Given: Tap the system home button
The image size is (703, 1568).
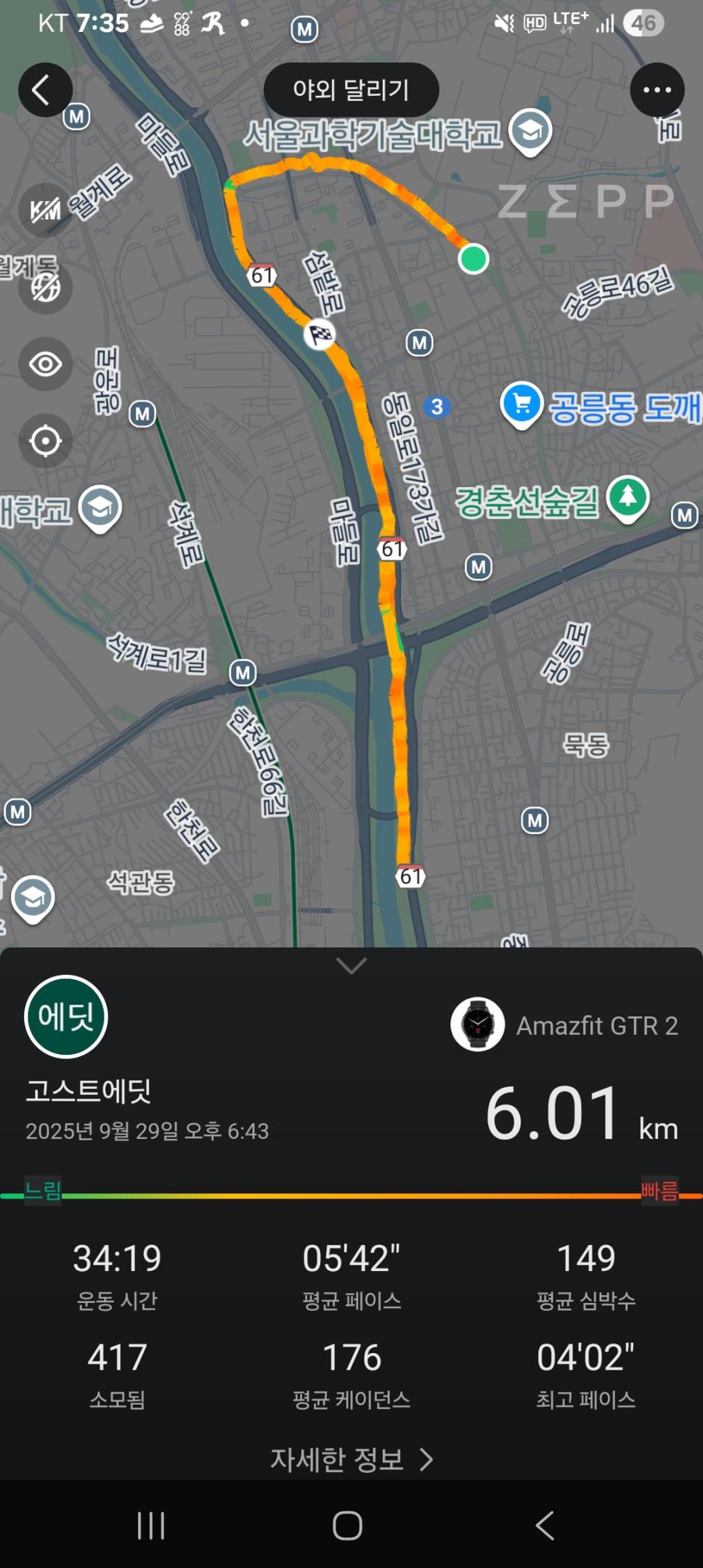Looking at the screenshot, I should click(347, 1525).
